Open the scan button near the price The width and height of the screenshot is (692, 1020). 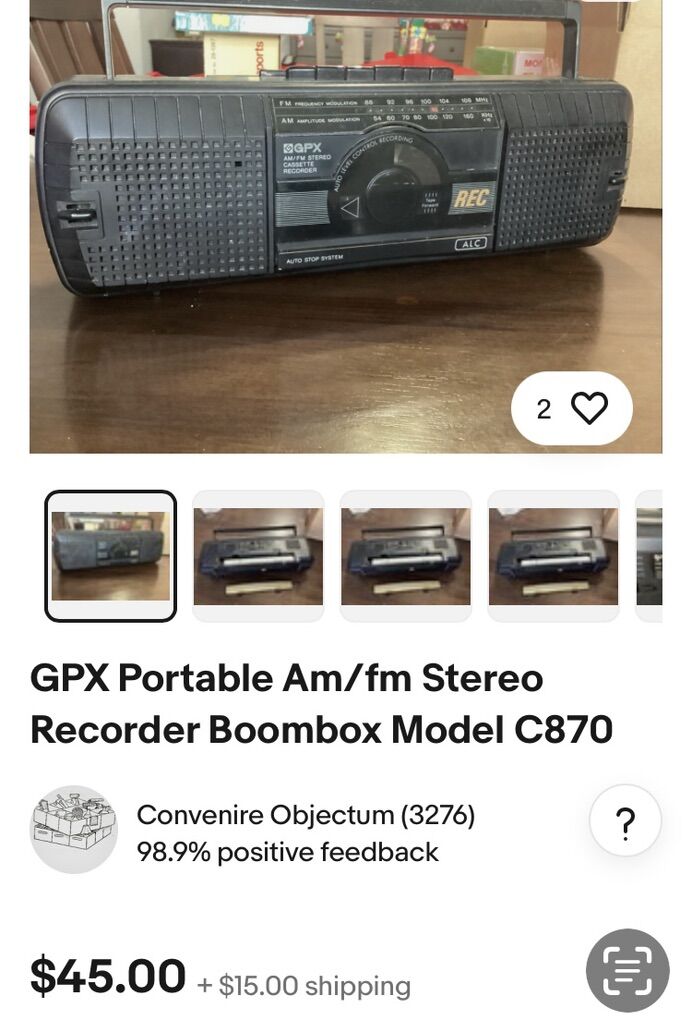[627, 970]
